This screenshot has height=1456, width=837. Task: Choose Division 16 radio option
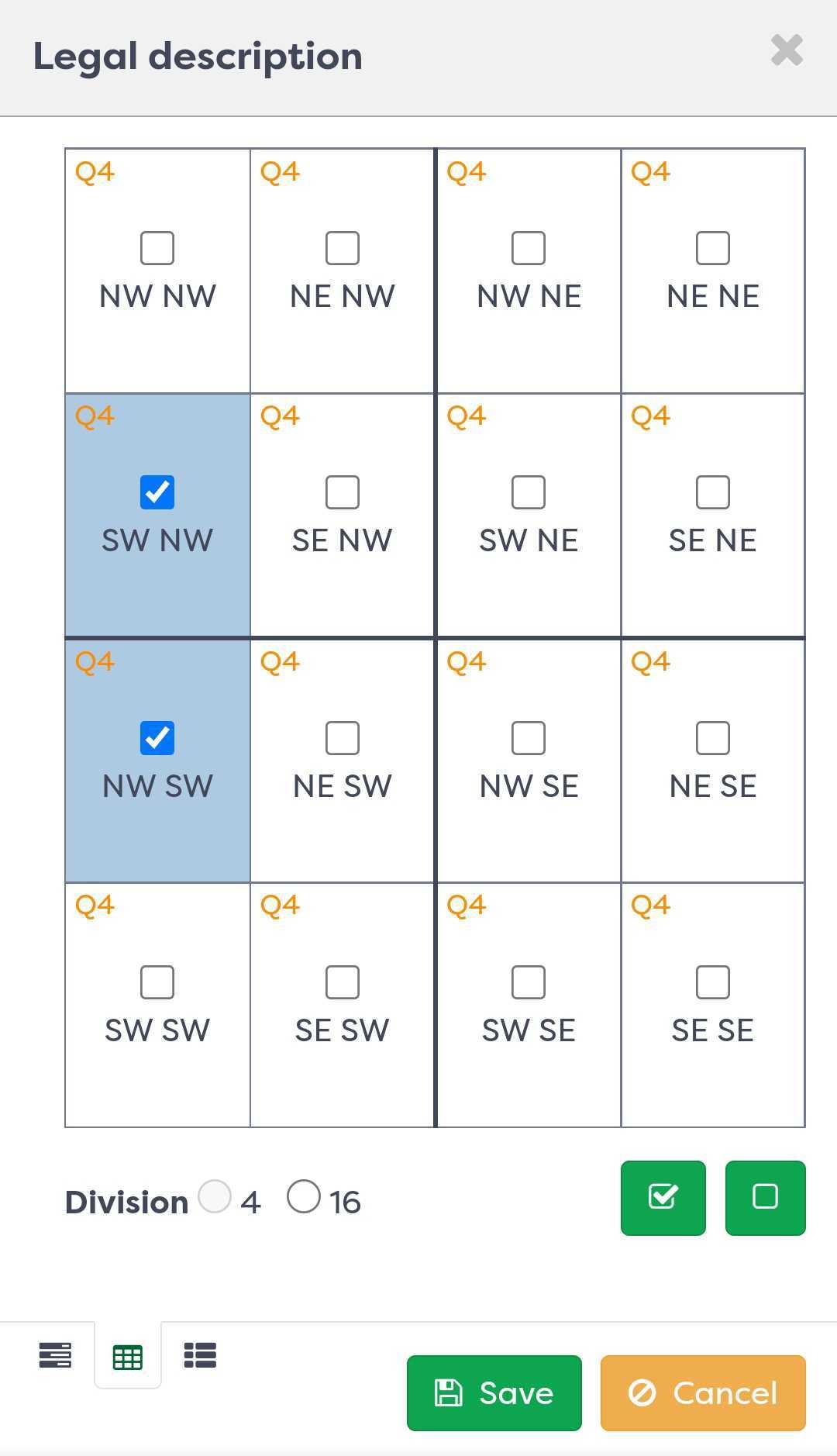(x=304, y=1196)
